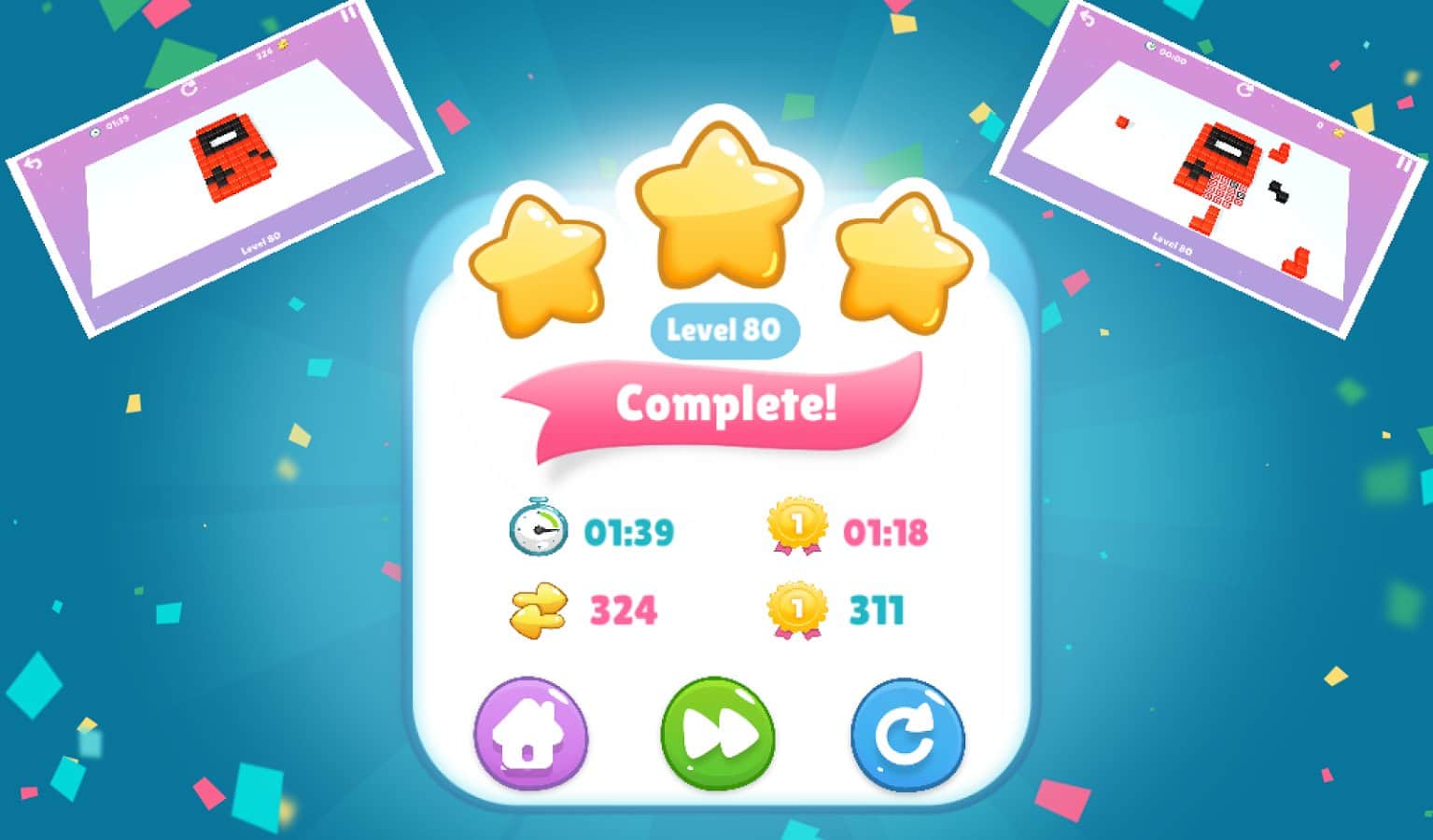
Task: Go back to the home menu
Action: [x=530, y=735]
